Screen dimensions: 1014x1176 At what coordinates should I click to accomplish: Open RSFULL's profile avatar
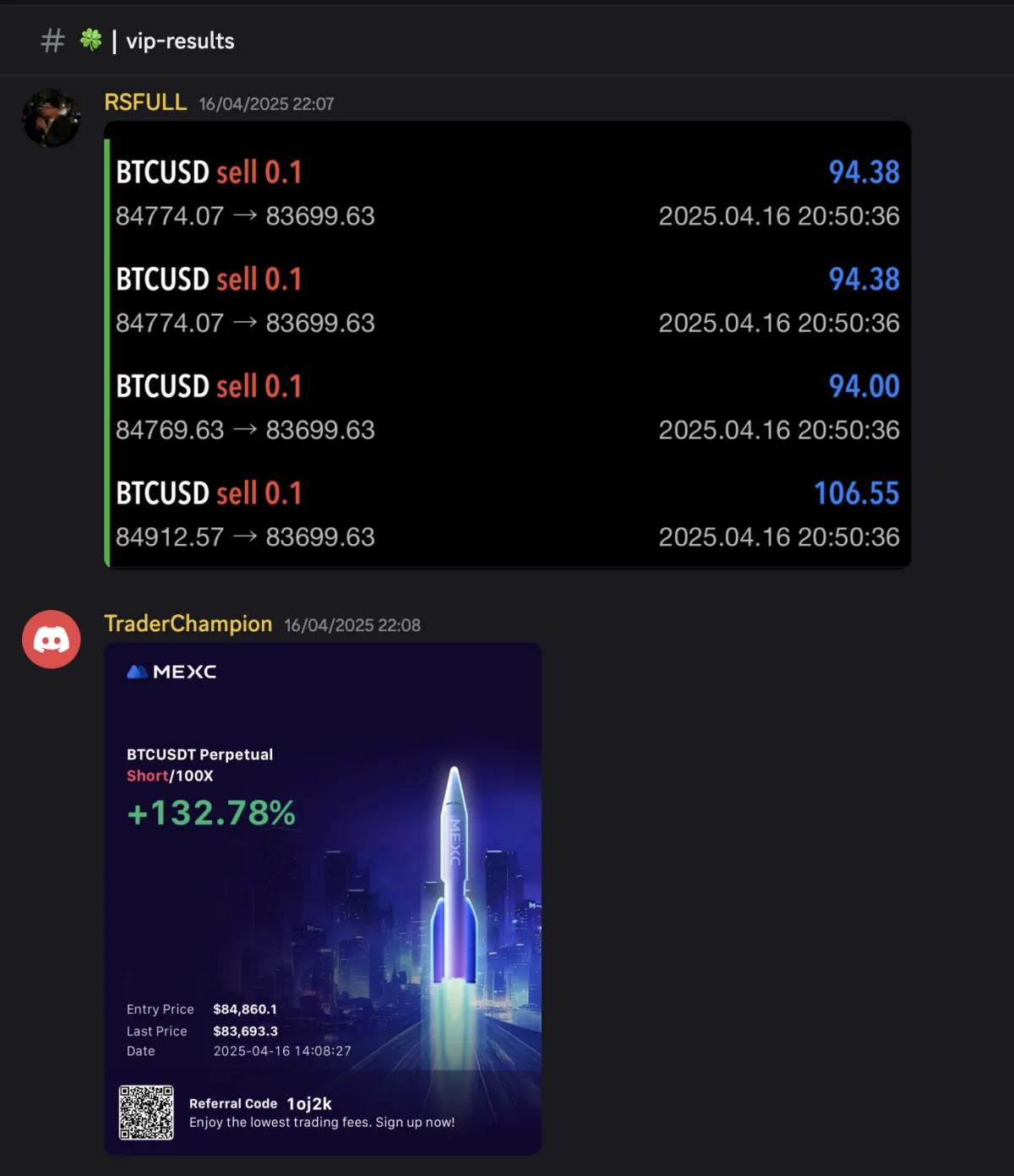(51, 118)
